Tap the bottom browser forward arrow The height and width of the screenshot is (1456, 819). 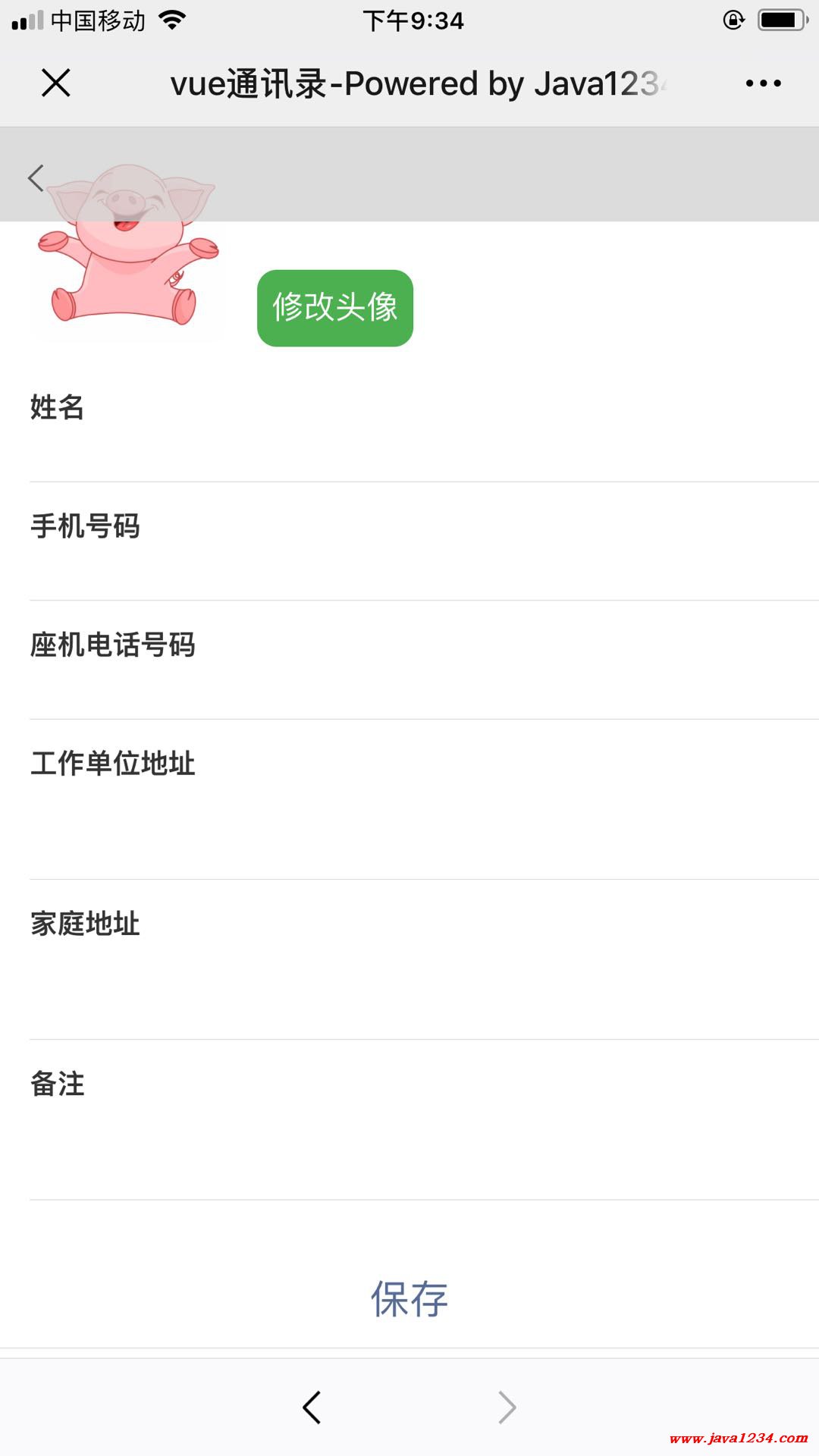point(507,1407)
